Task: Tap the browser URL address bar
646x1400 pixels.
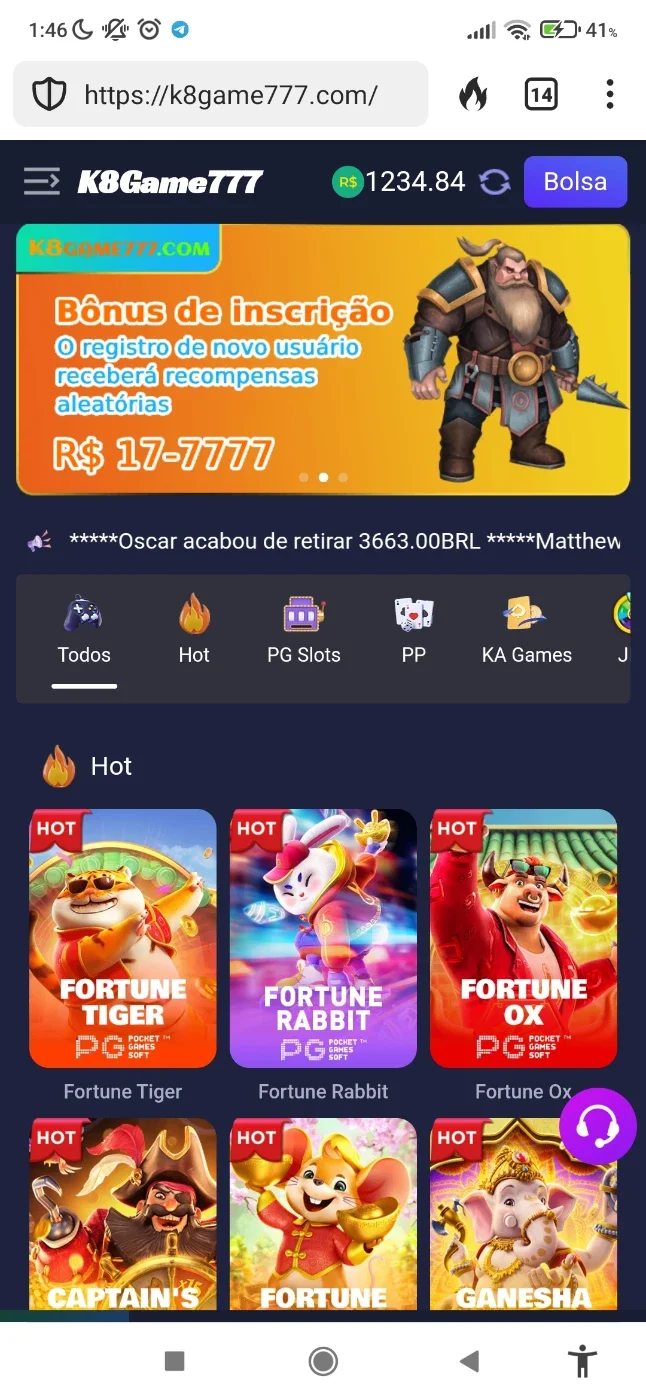Action: click(221, 94)
